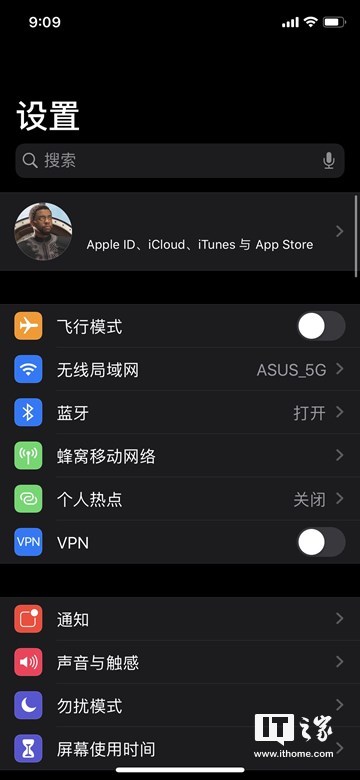
Task: Open 无线局域网 settings
Action: point(180,370)
